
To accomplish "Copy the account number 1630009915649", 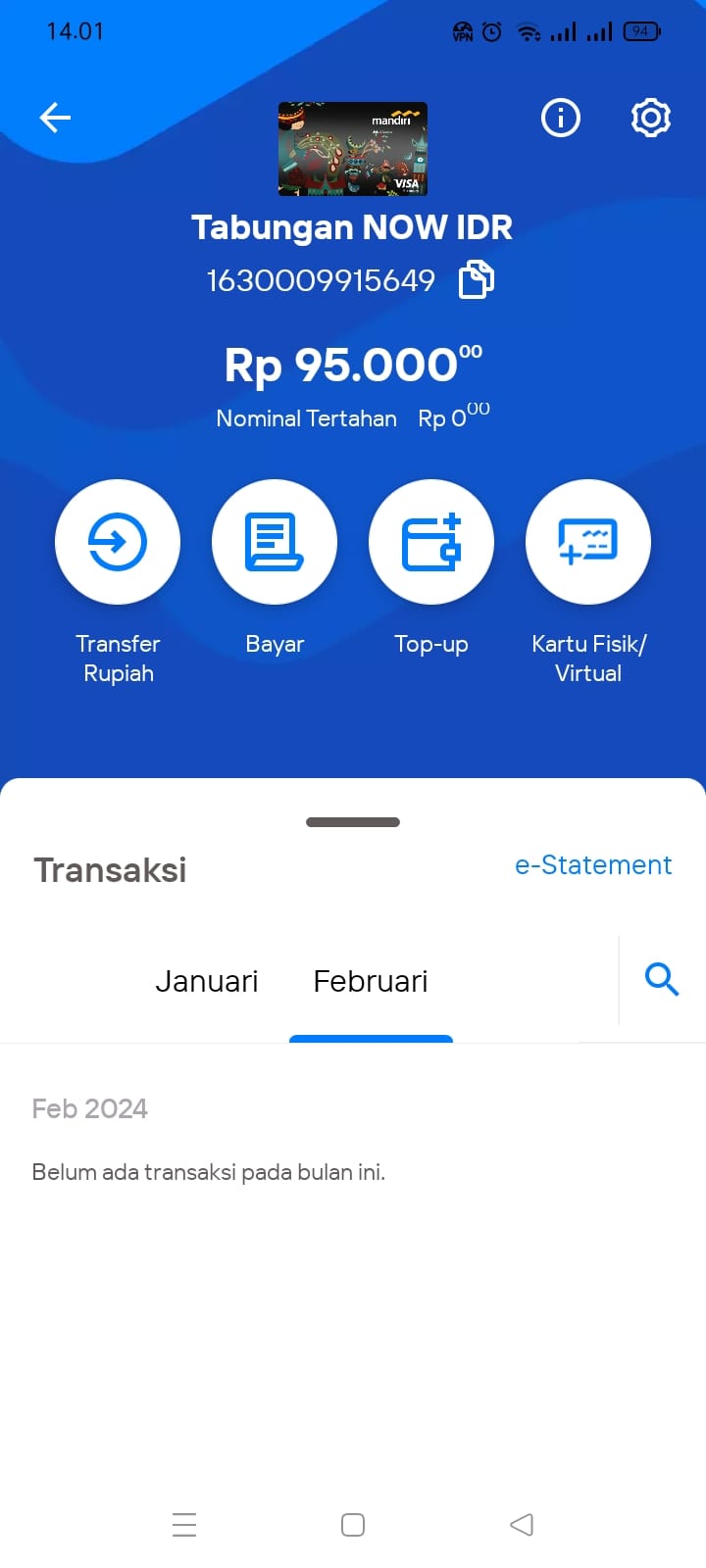I will tap(477, 280).
